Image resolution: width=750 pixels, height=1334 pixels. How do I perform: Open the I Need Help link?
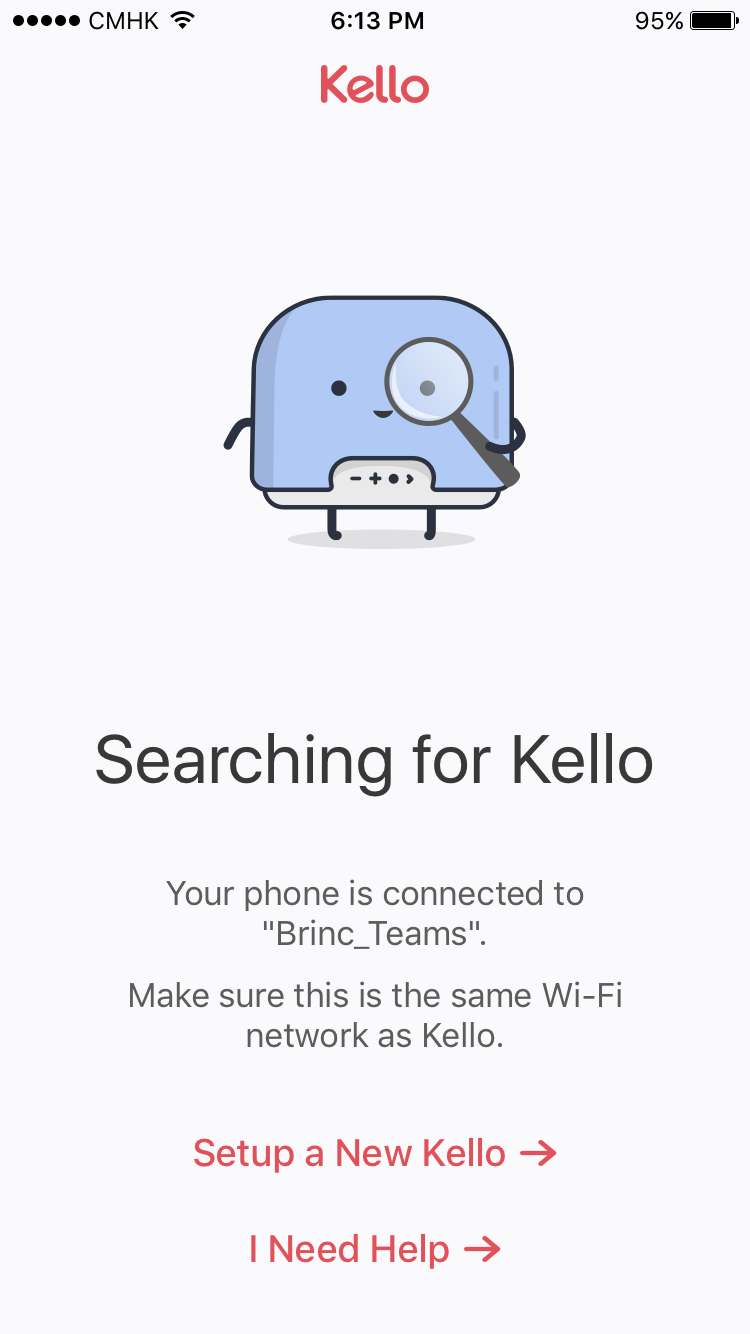point(375,1249)
